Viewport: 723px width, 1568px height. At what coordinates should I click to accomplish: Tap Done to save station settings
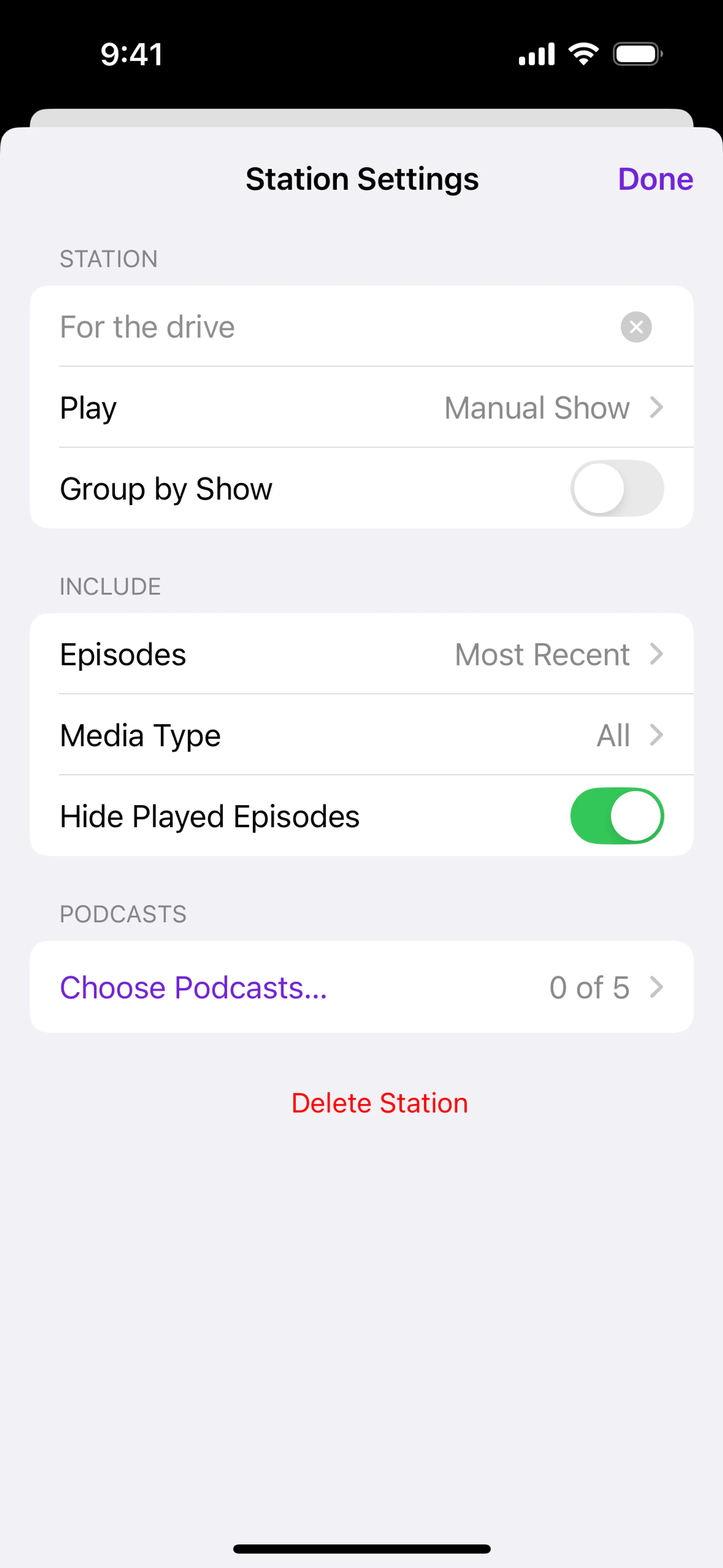655,179
